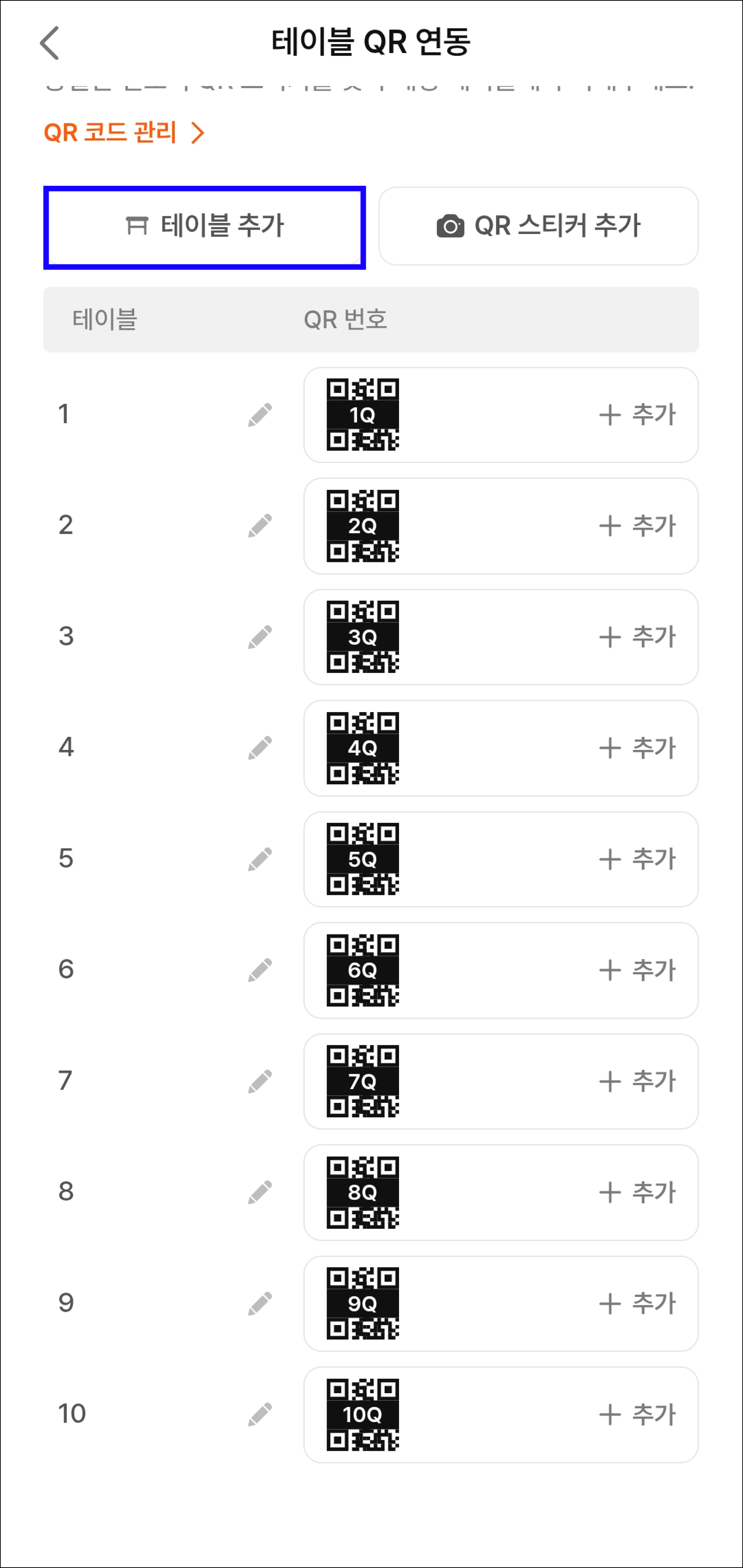Add a QR to table 1
Image resolution: width=743 pixels, height=1568 pixels.
click(637, 415)
